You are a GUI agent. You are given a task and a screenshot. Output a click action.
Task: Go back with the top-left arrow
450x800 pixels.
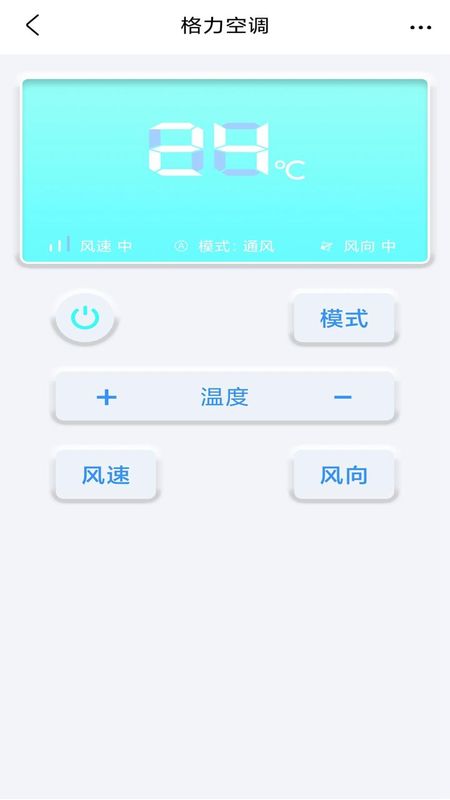pyautogui.click(x=33, y=26)
